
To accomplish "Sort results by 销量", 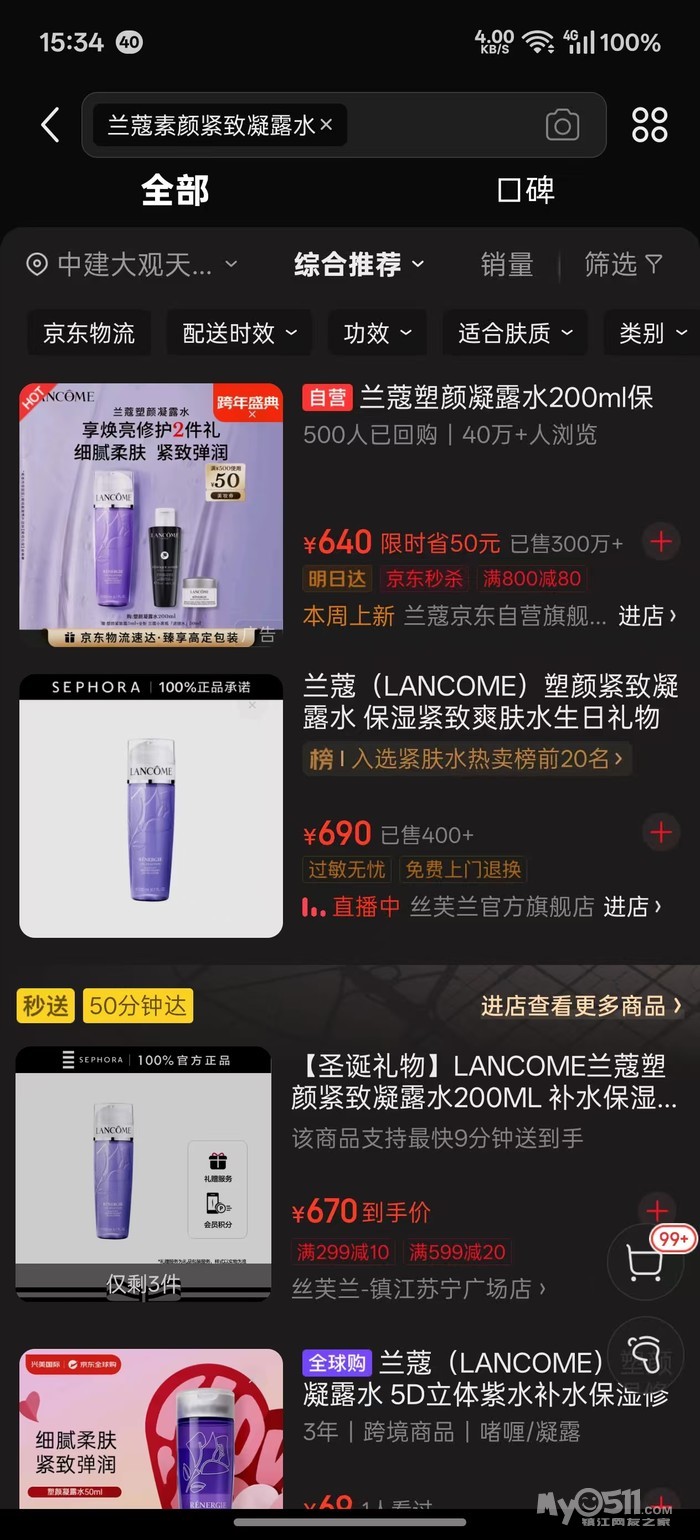I will click(507, 264).
